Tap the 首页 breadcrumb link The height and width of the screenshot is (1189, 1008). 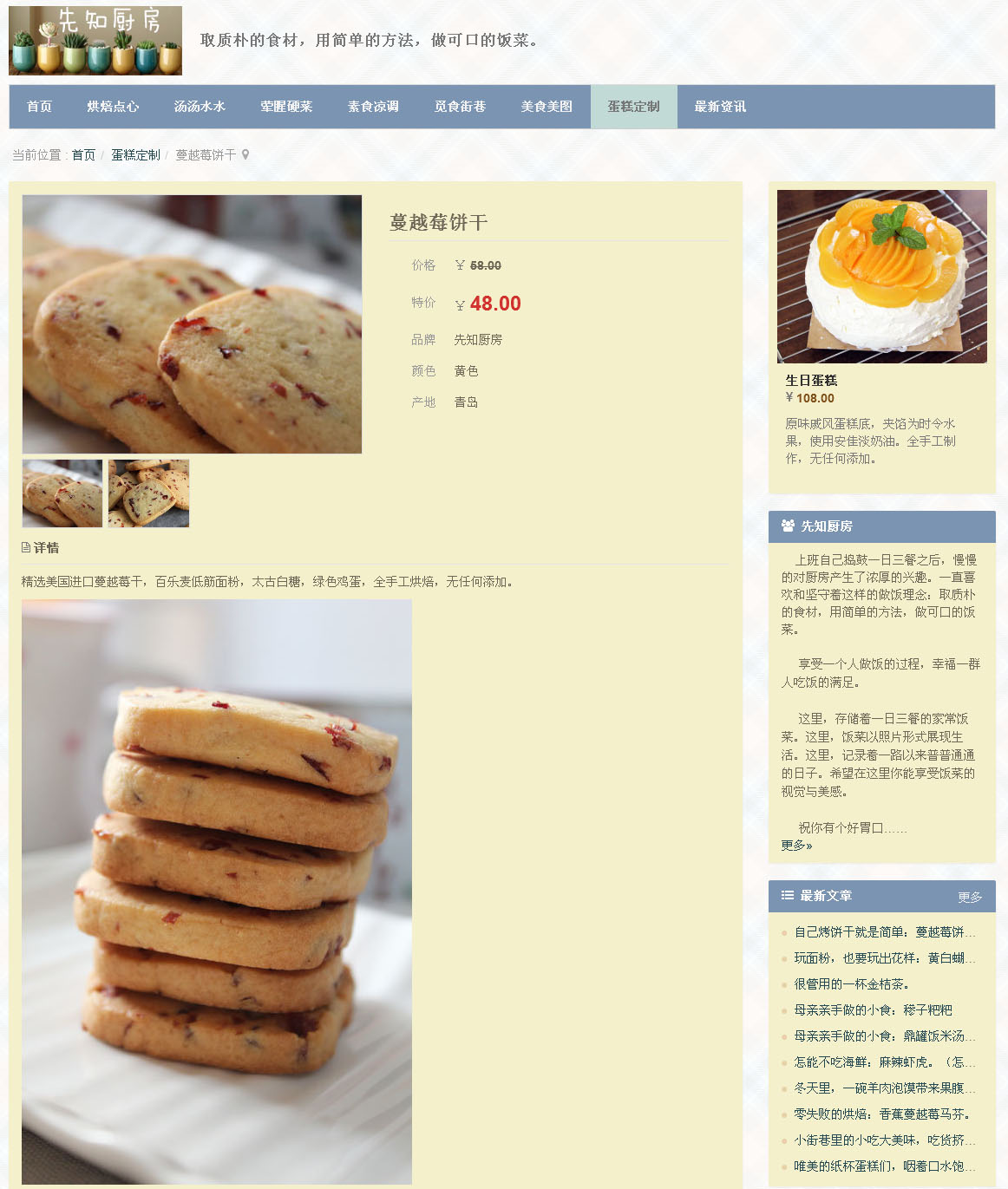pyautogui.click(x=83, y=155)
